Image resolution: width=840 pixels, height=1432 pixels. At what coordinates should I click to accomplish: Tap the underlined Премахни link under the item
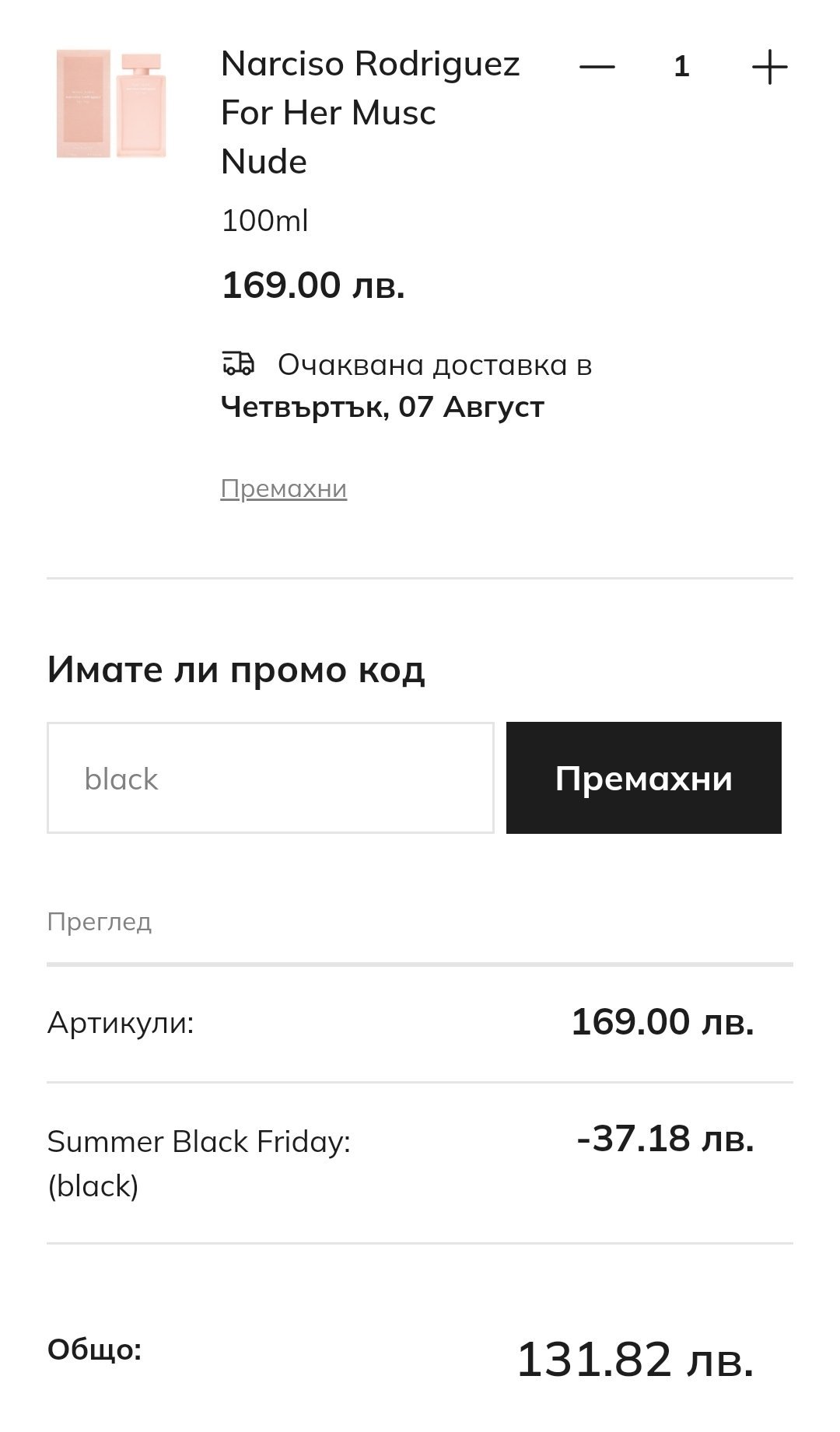coord(284,488)
